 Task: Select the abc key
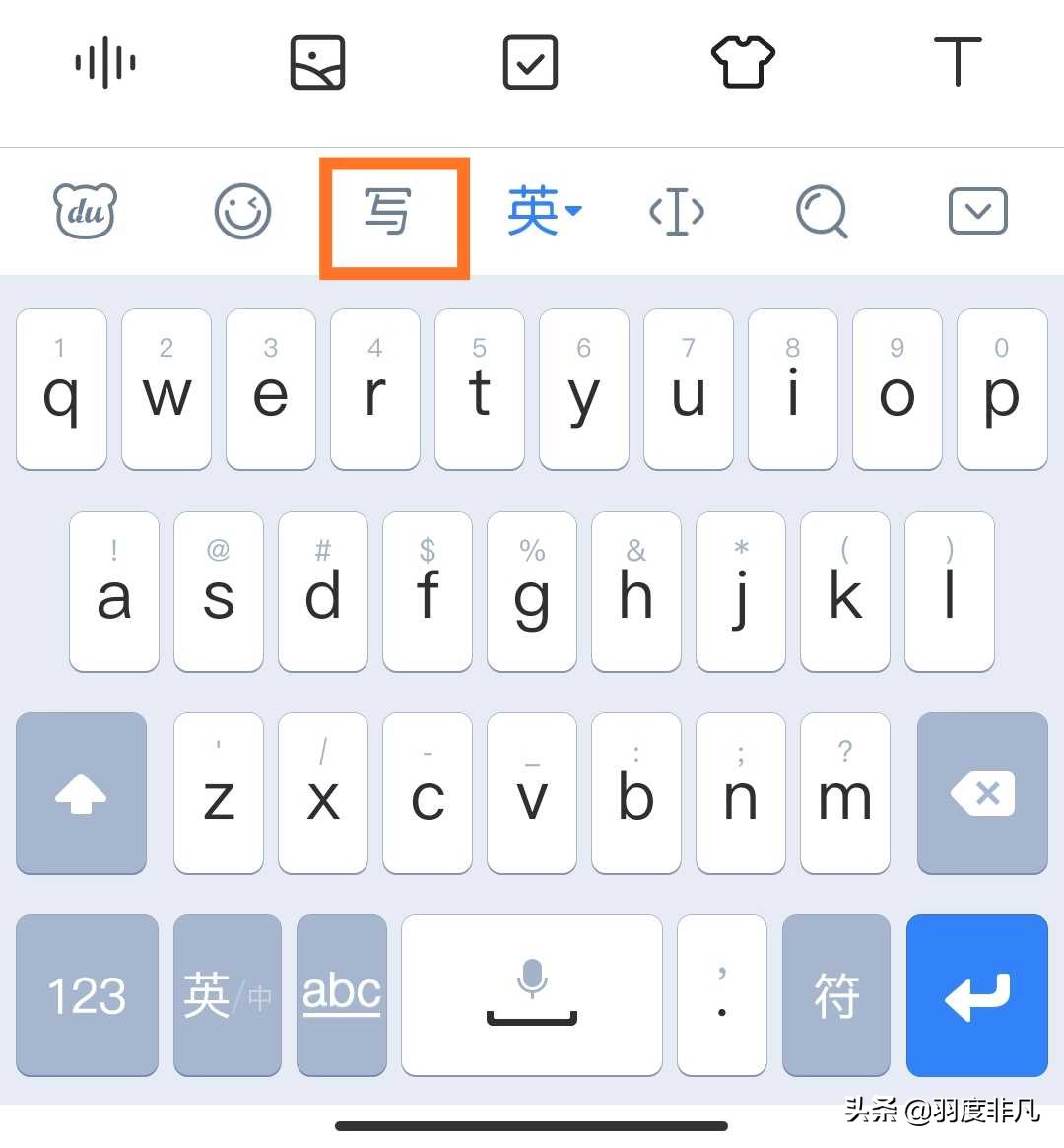[x=341, y=995]
